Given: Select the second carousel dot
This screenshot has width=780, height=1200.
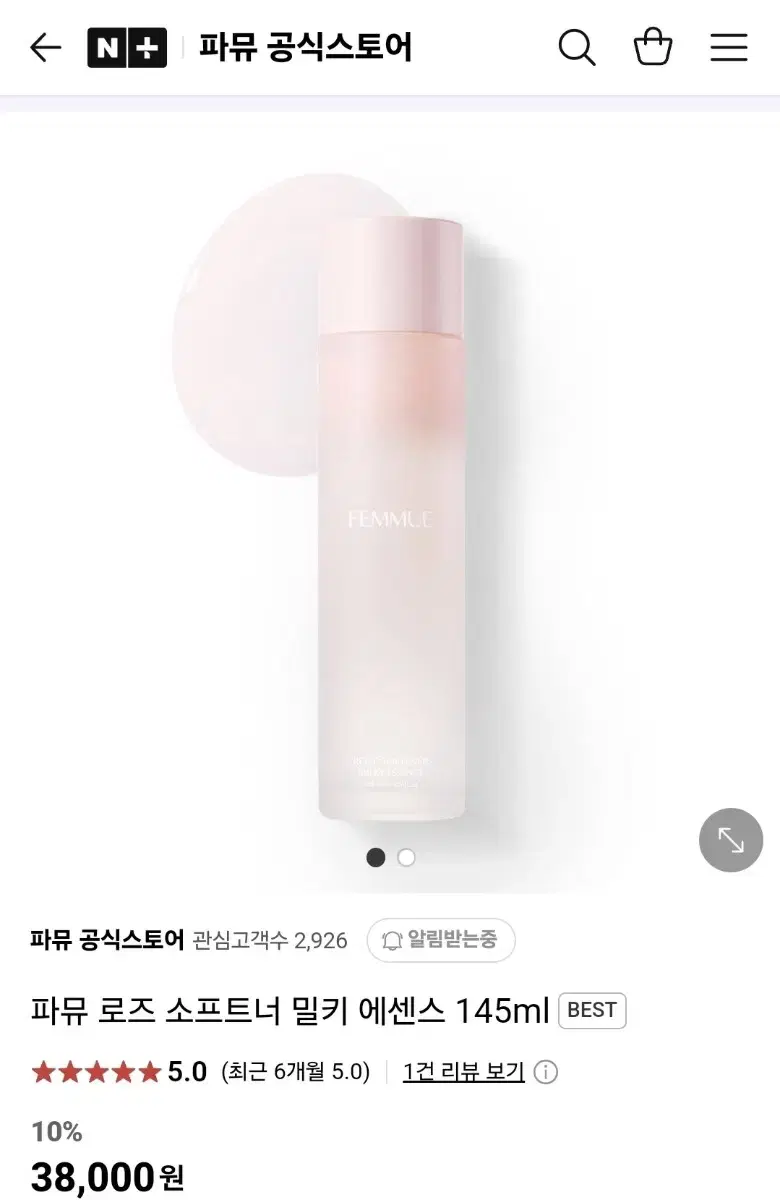Looking at the screenshot, I should coord(404,858).
